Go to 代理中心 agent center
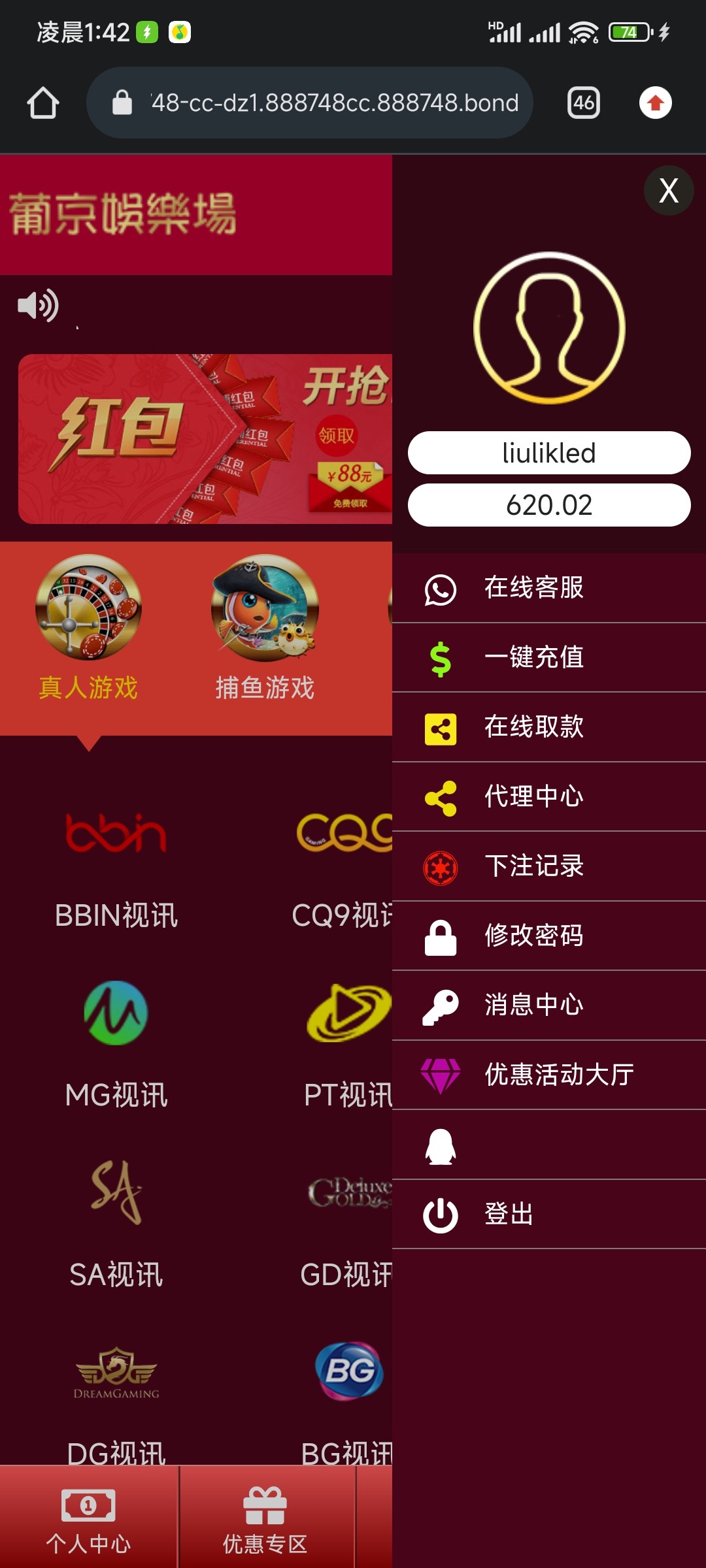This screenshot has height=1568, width=706. pos(548,797)
